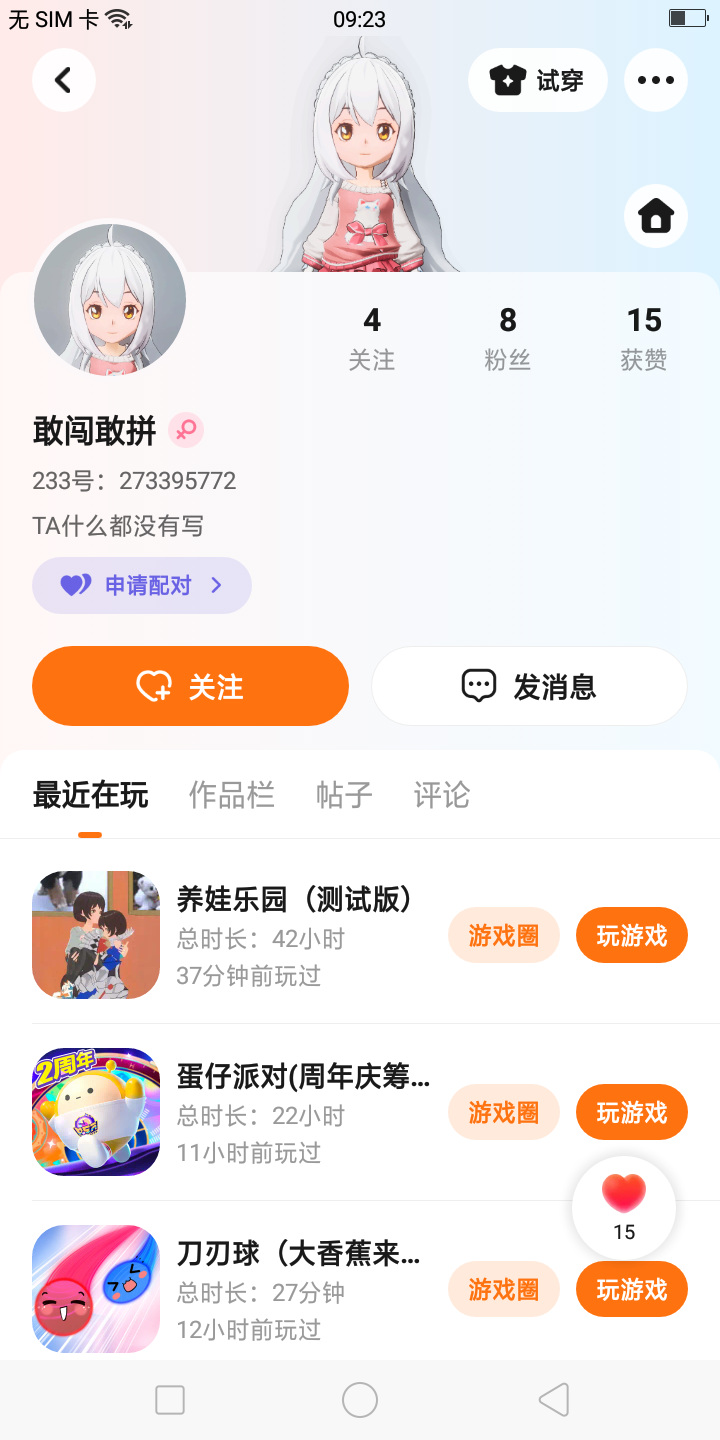Play 养娃乐园（测试版） via 玩游戏
This screenshot has height=1440, width=720.
click(631, 935)
